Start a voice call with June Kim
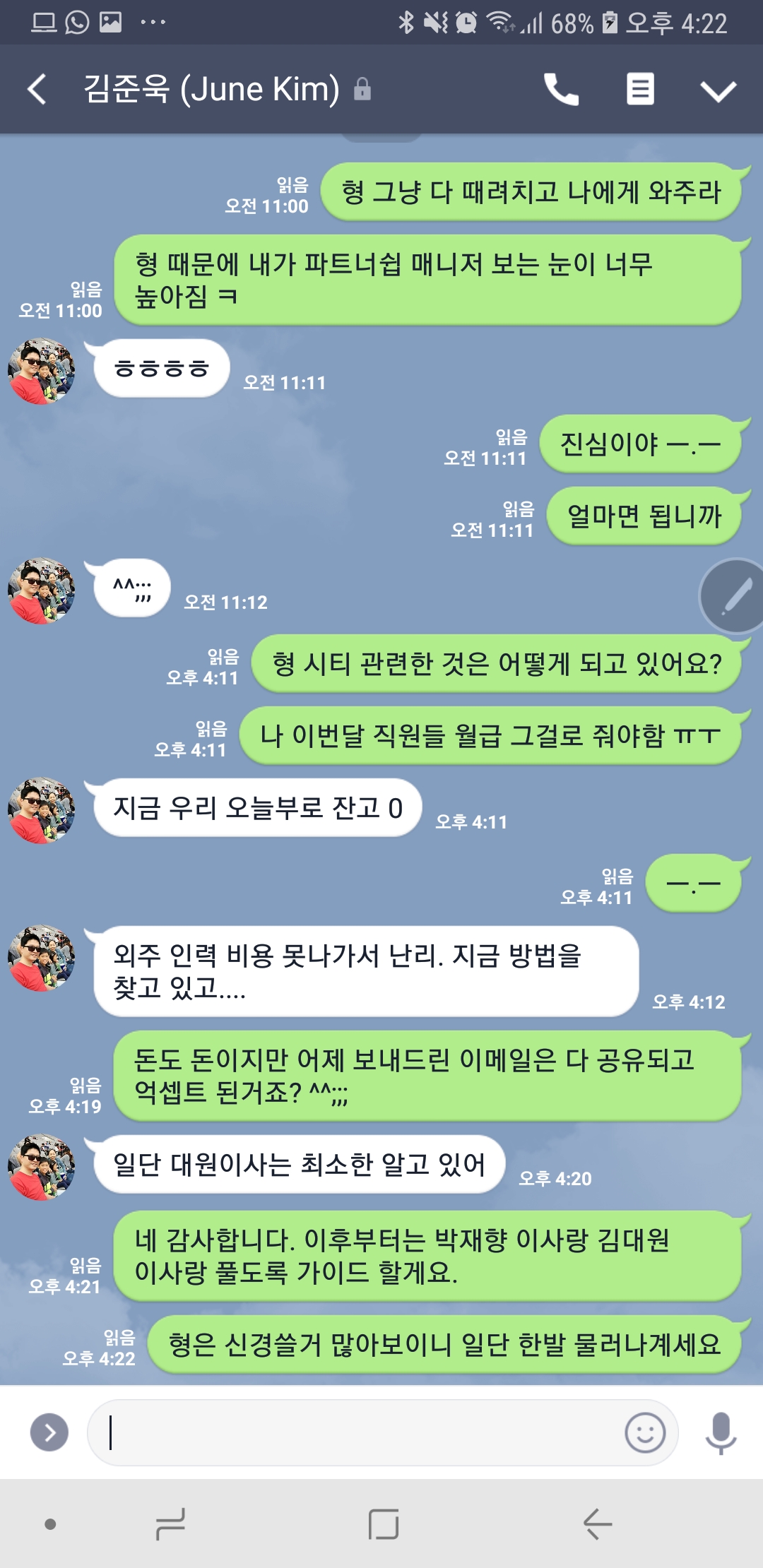The width and height of the screenshot is (763, 1568). 561,90
